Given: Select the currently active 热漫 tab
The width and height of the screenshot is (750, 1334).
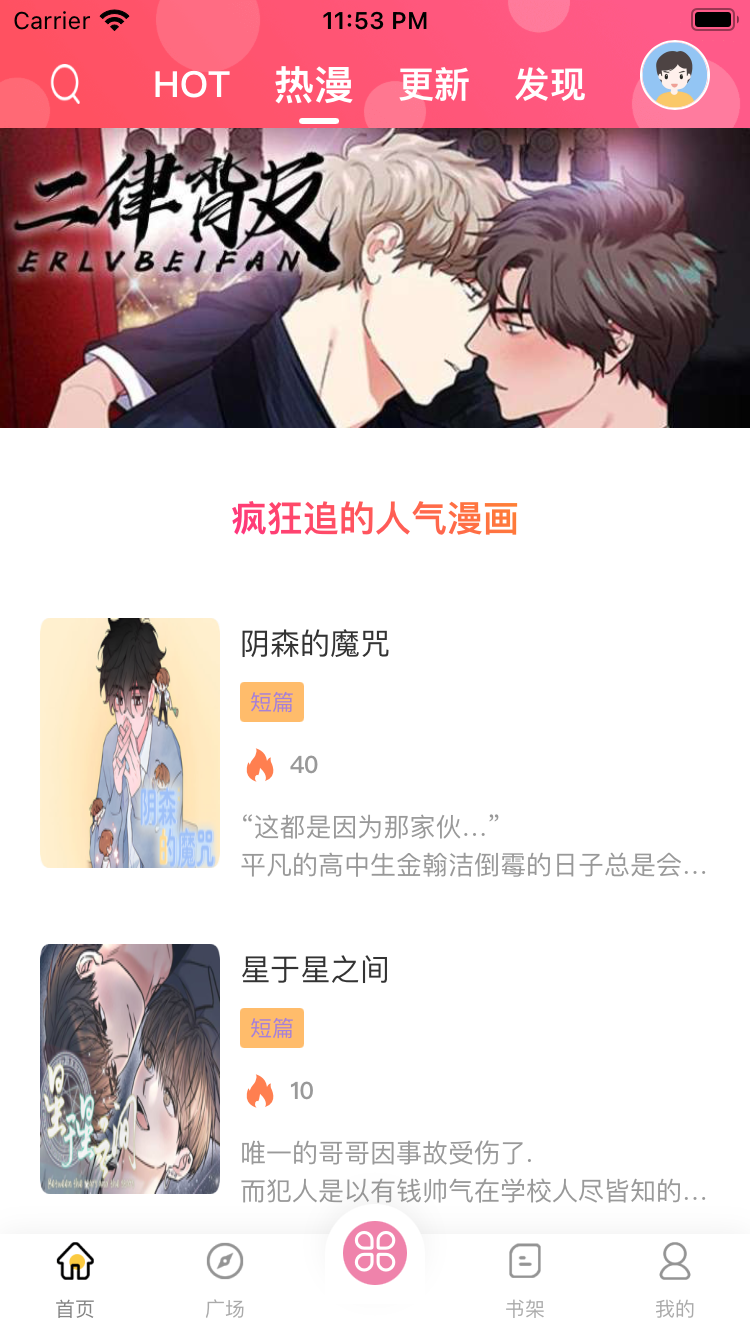Looking at the screenshot, I should coord(313,85).
